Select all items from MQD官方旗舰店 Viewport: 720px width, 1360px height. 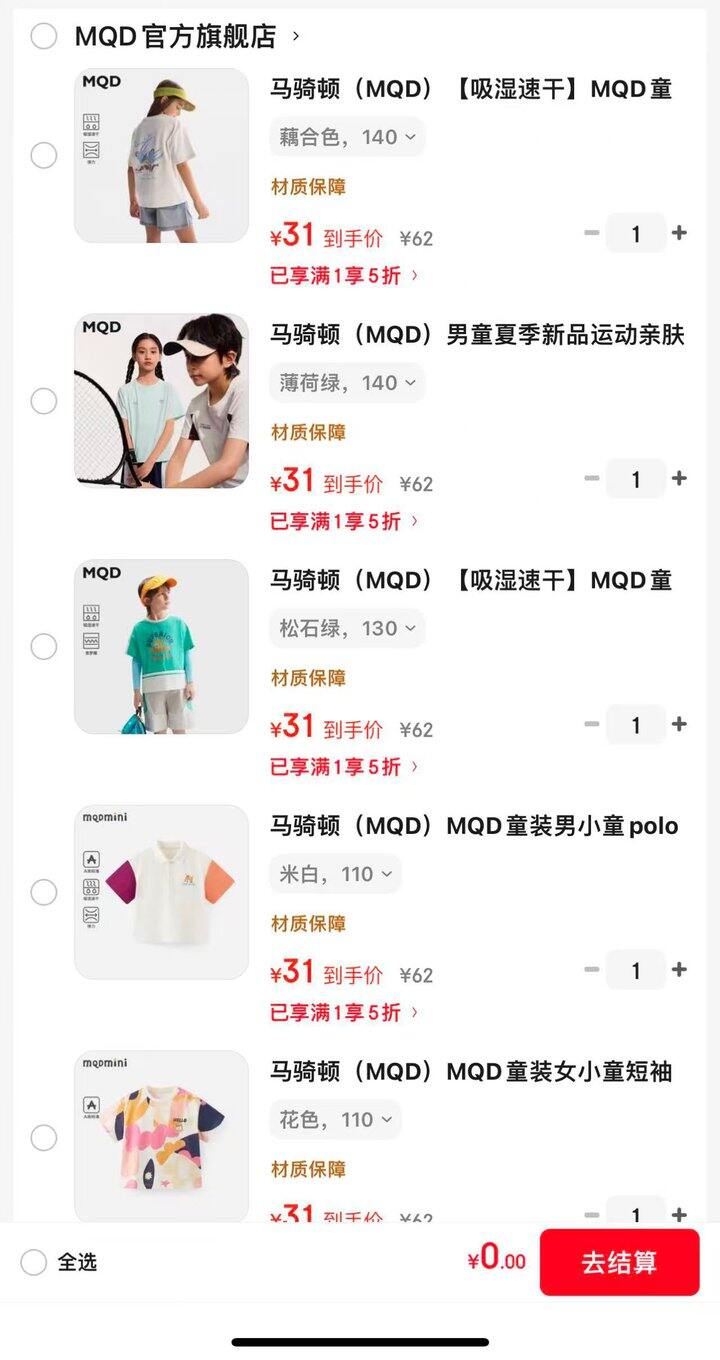point(43,37)
